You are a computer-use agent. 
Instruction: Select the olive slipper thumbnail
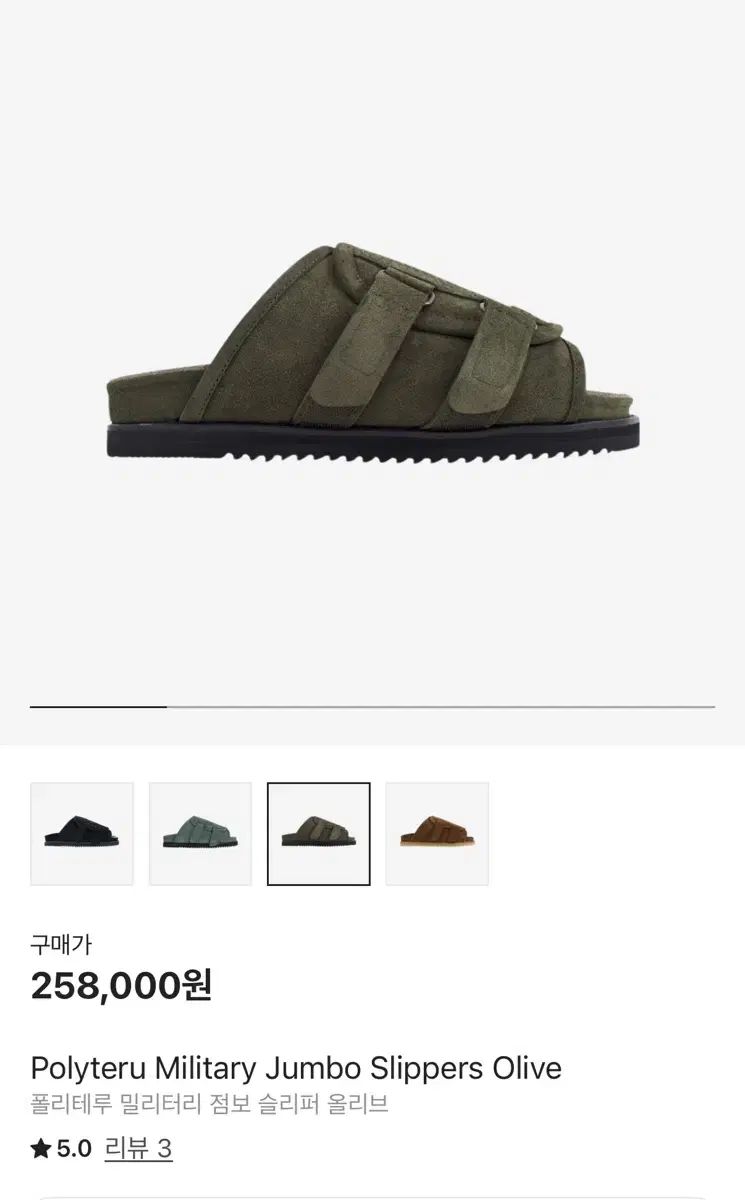coord(318,834)
